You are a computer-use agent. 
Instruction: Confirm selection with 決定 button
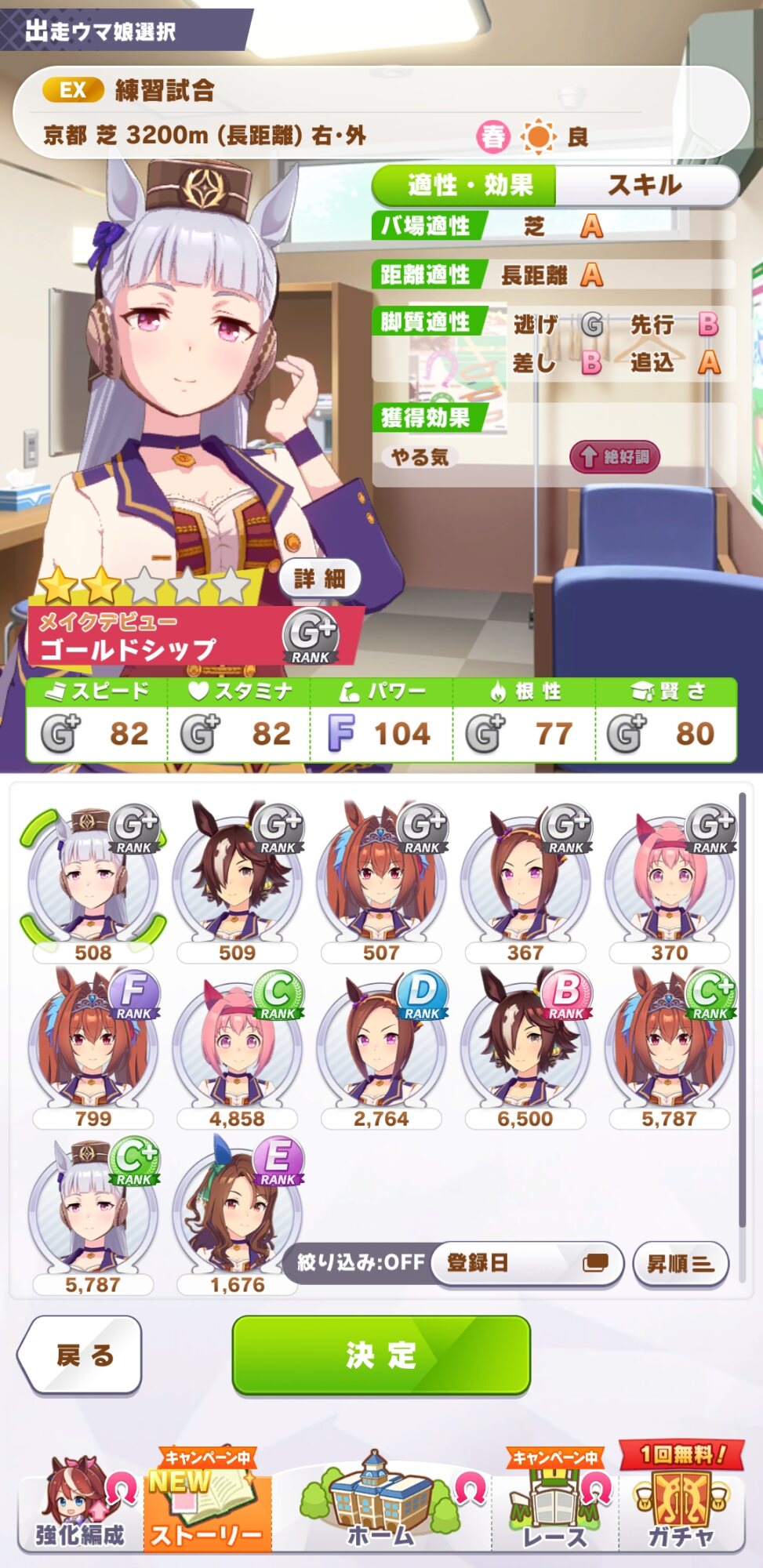click(x=381, y=1354)
